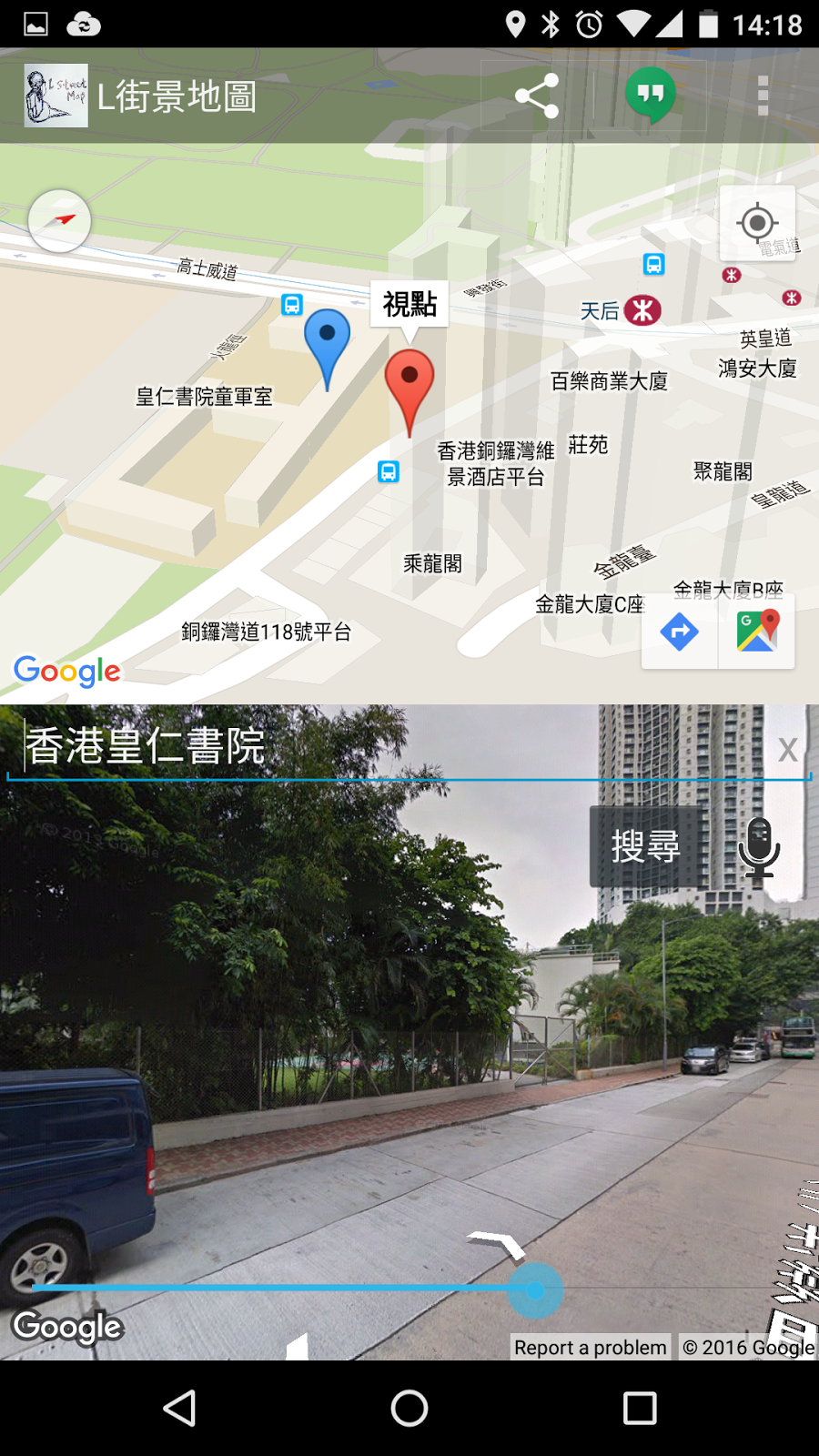The height and width of the screenshot is (1456, 819).
Task: Move forward along the street view arrow
Action: pos(497,1243)
